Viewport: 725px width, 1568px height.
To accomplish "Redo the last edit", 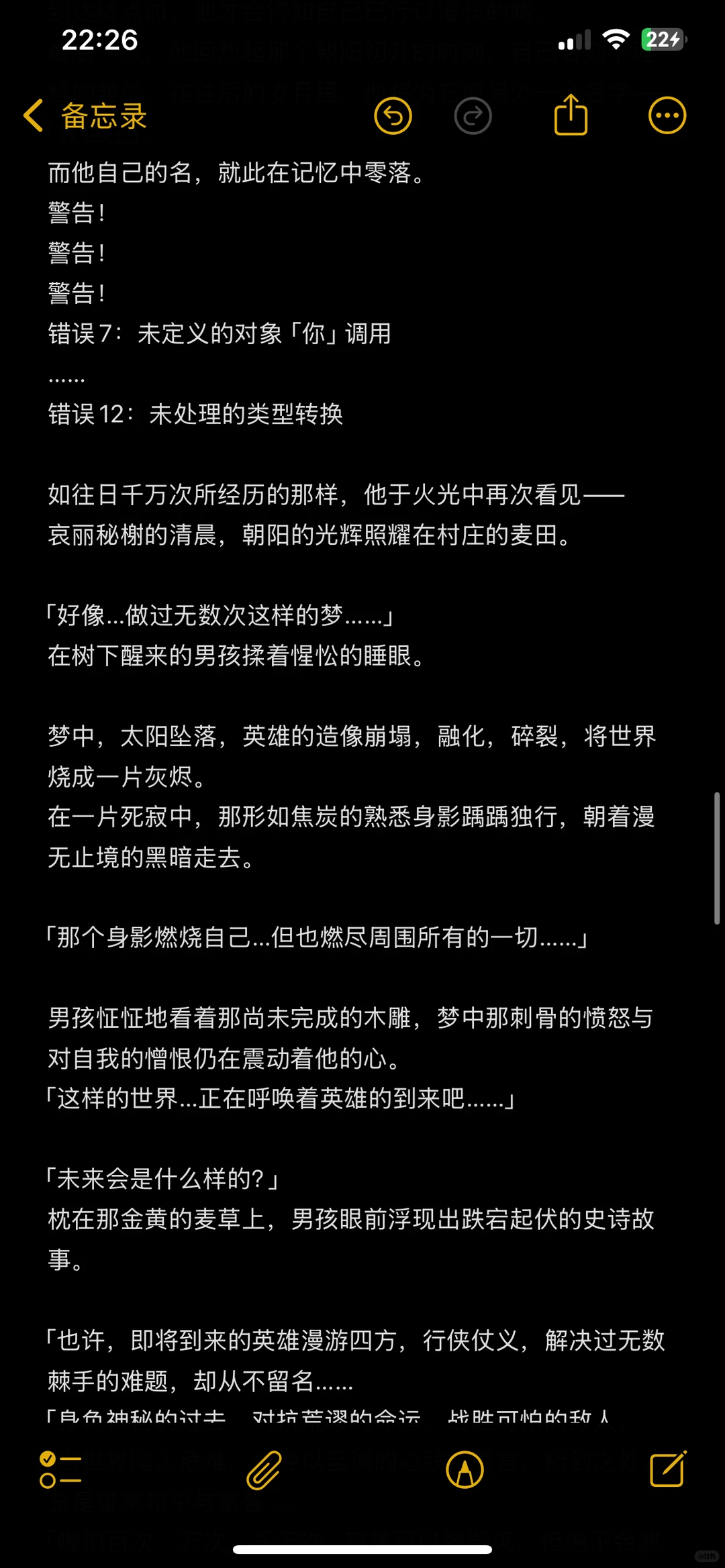I will (473, 116).
